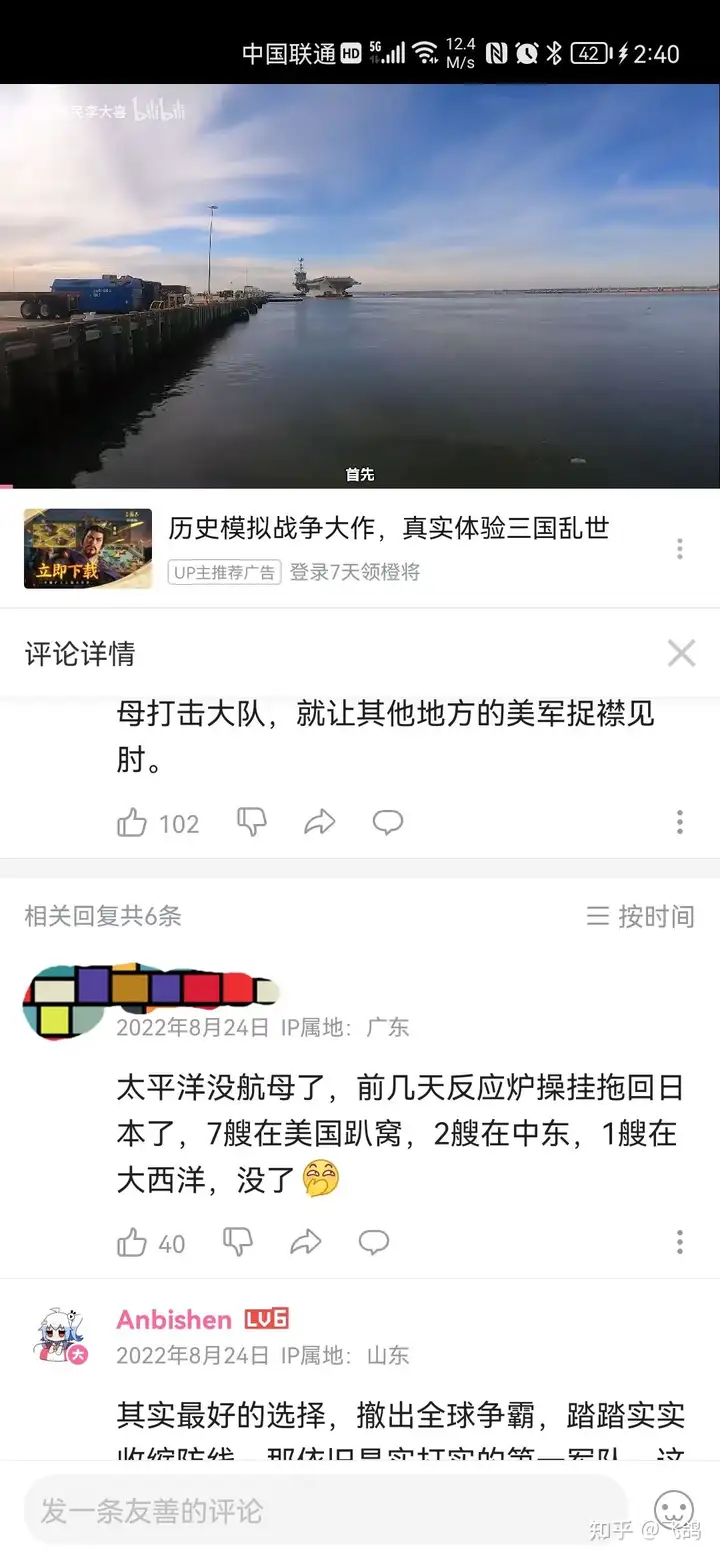
Task: Open the 历史模拟战争大作 game ad
Action: click(x=388, y=529)
